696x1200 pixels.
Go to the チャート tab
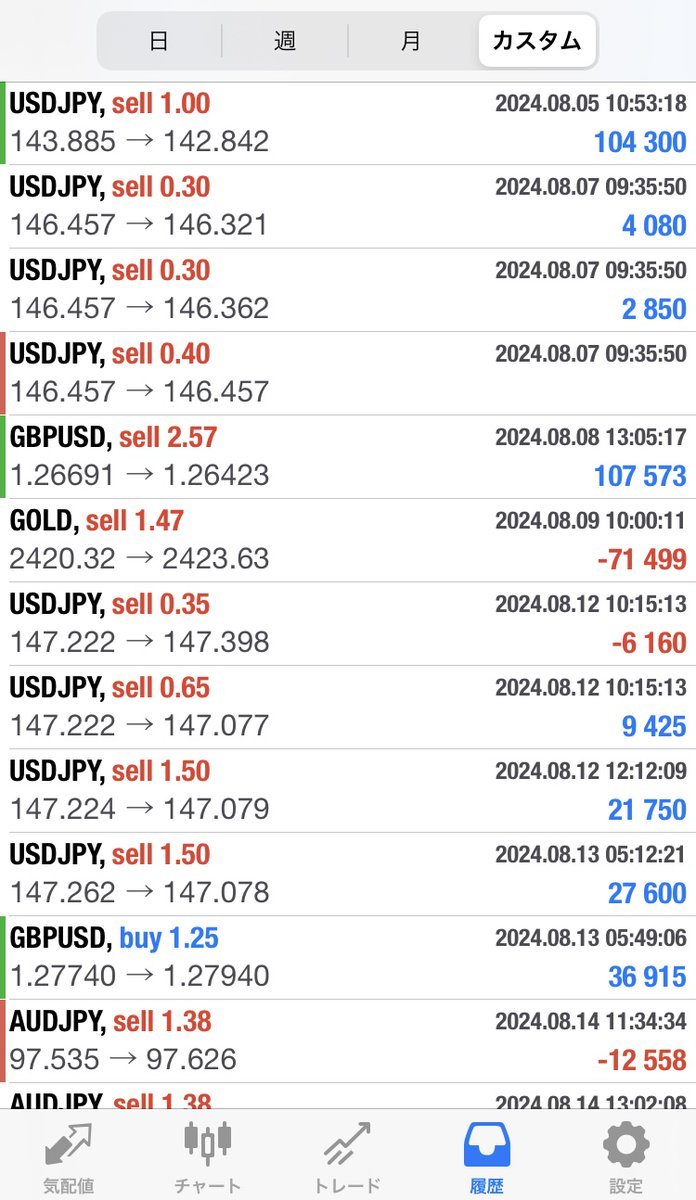tap(208, 1157)
